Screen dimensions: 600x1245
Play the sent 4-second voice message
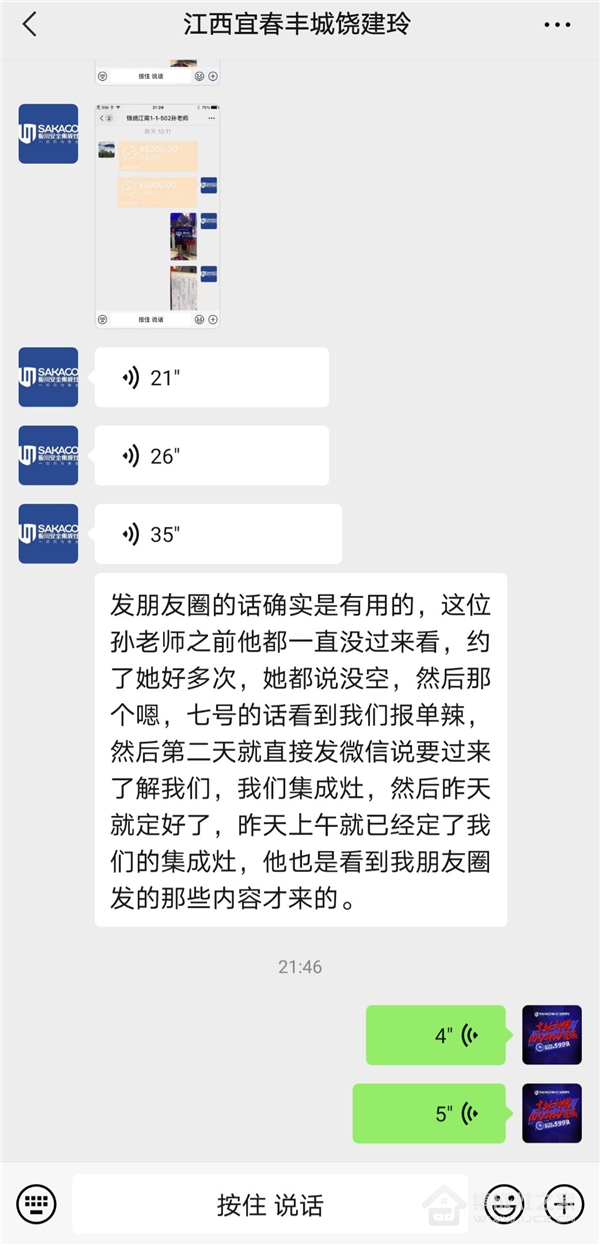click(438, 1035)
